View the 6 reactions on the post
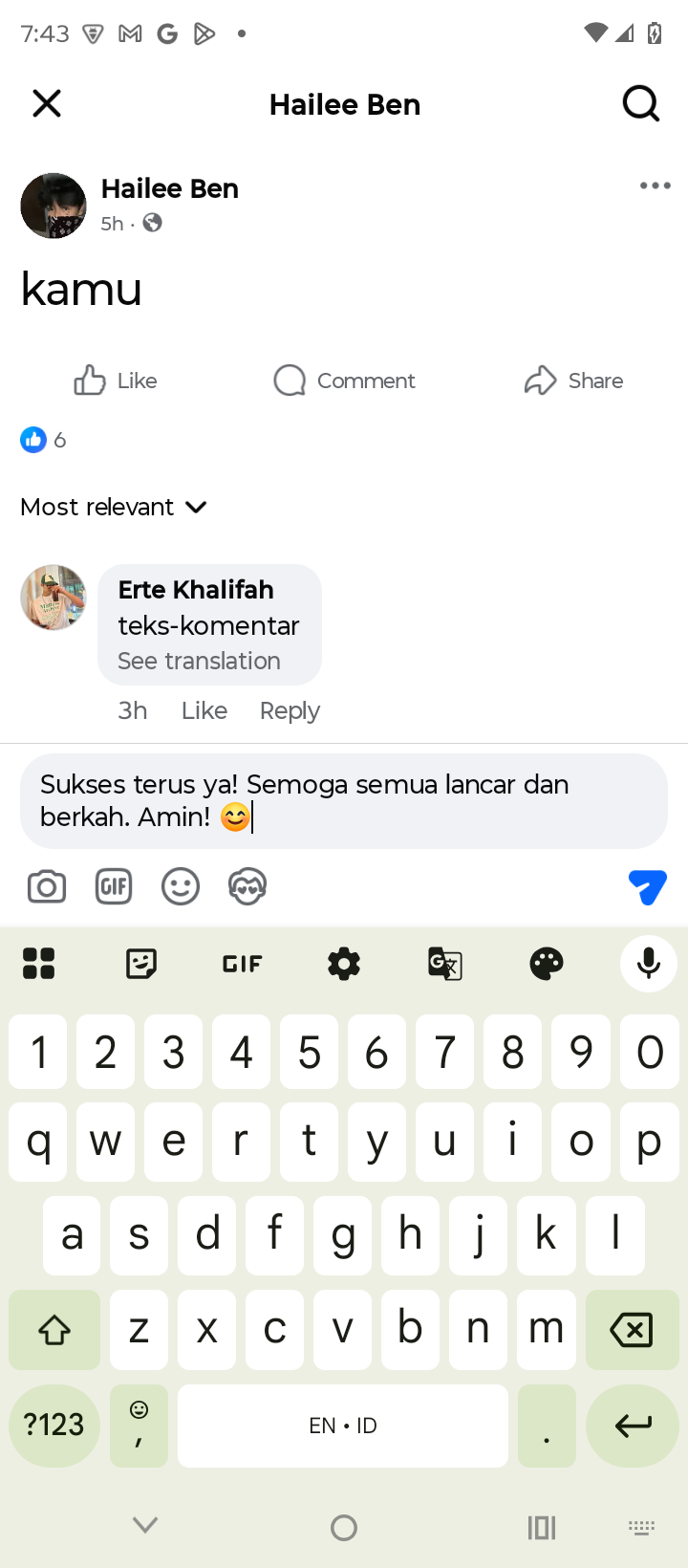The image size is (688, 1568). click(43, 440)
